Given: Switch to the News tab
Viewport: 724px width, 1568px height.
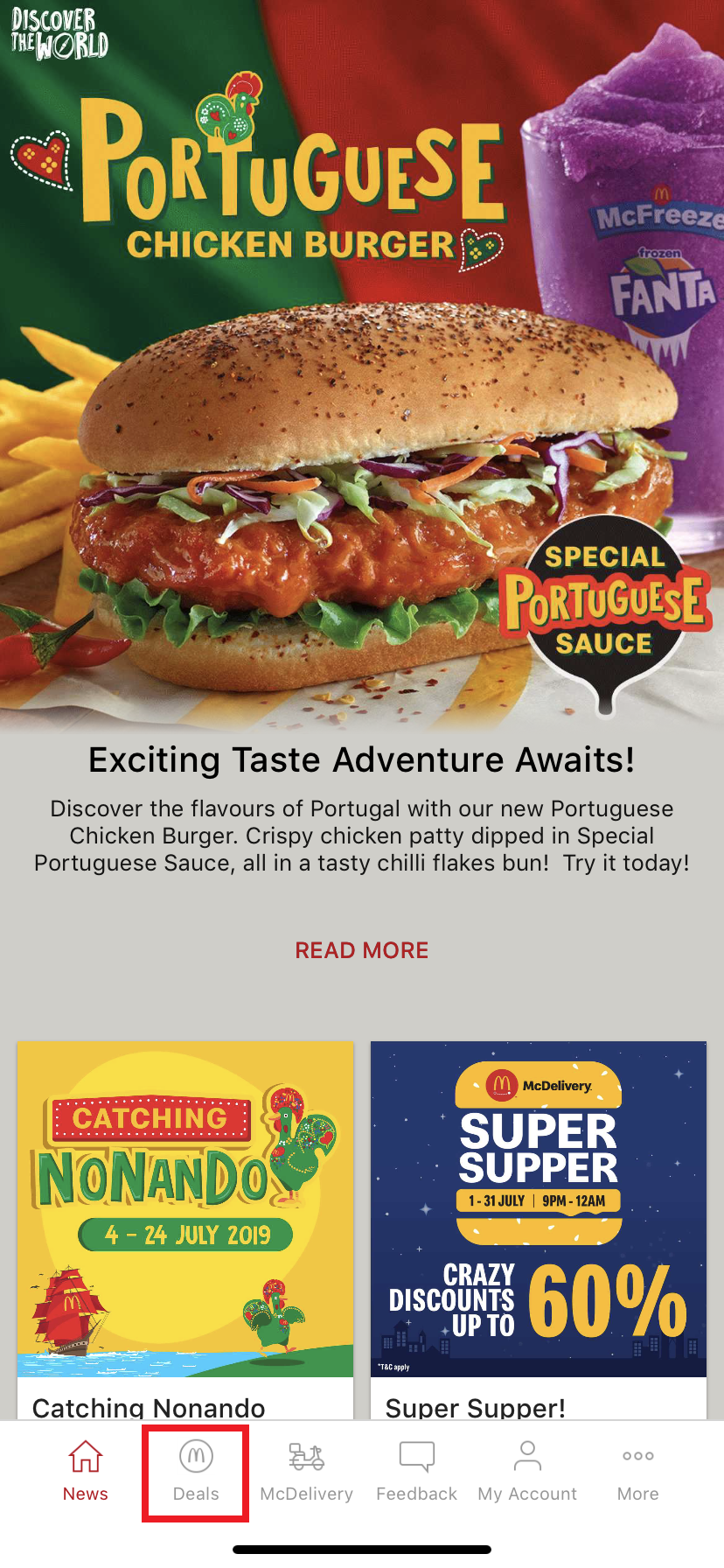Looking at the screenshot, I should tap(86, 1472).
